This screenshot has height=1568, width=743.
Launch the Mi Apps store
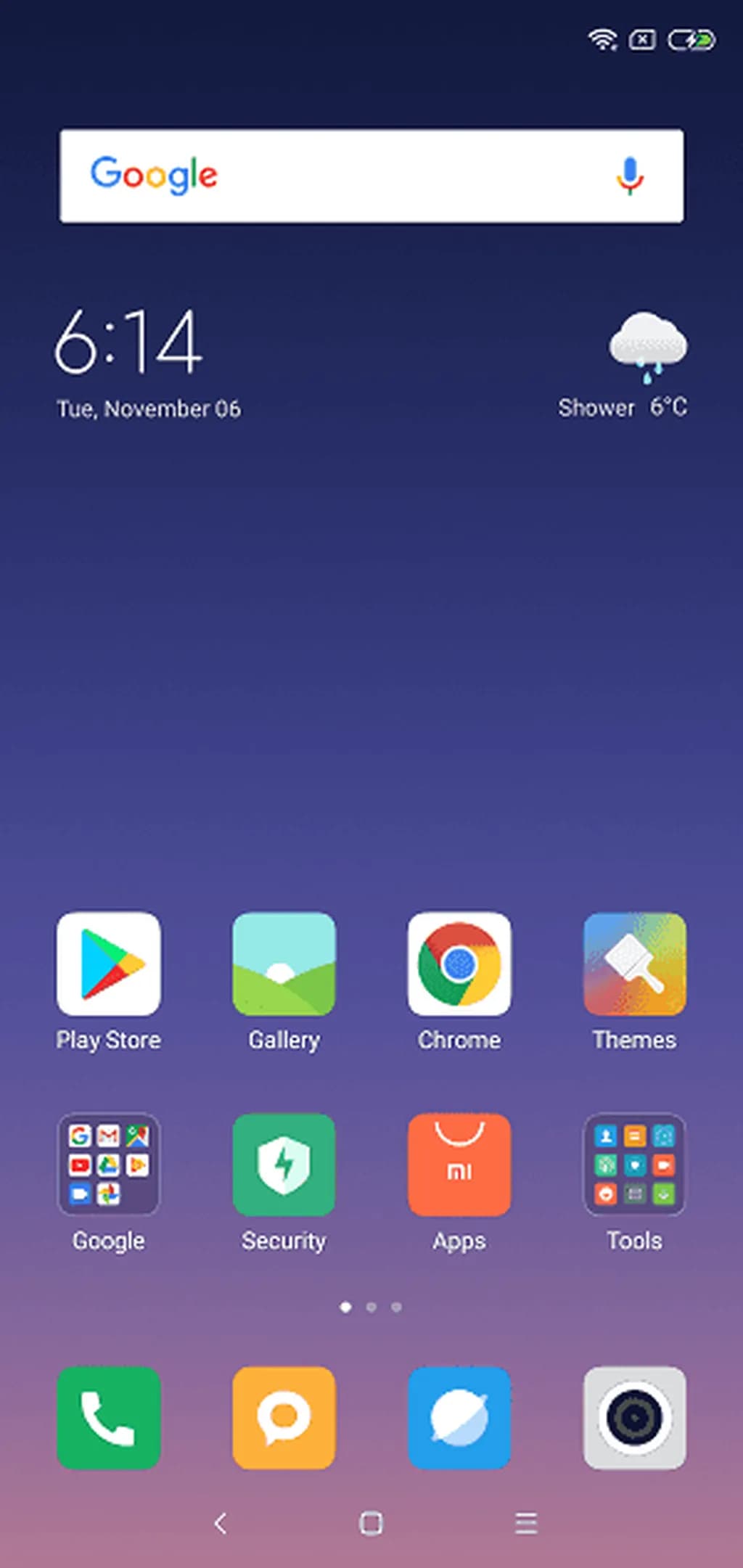point(459,1165)
